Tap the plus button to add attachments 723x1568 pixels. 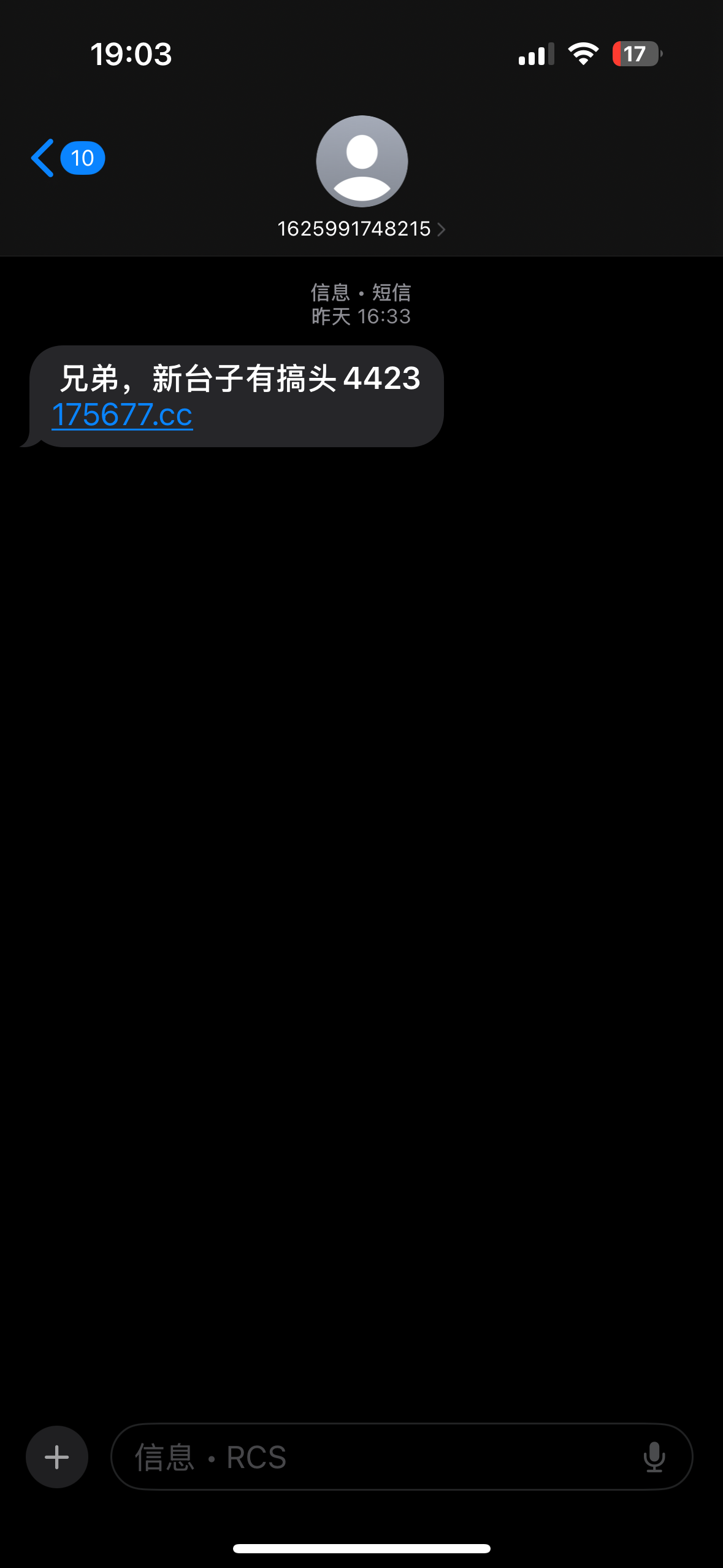coord(57,1457)
